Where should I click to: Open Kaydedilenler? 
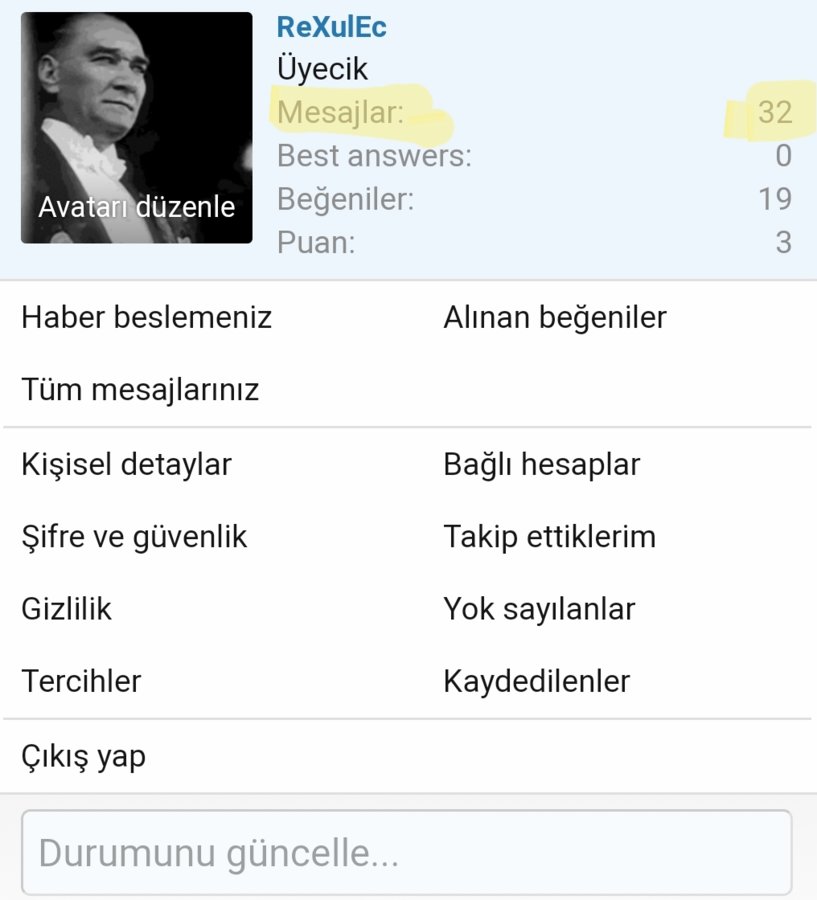pyautogui.click(x=537, y=681)
